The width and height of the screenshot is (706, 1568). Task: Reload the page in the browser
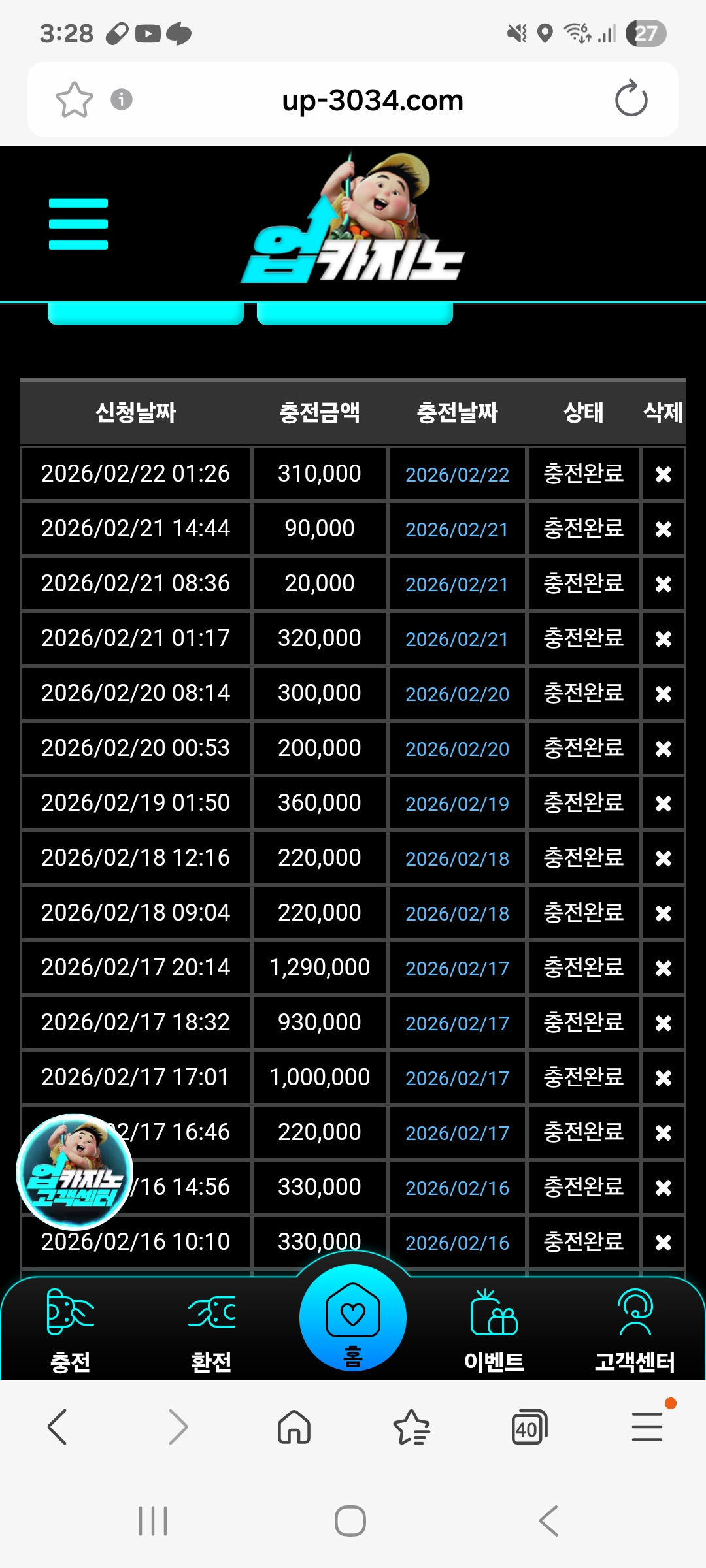click(x=631, y=99)
